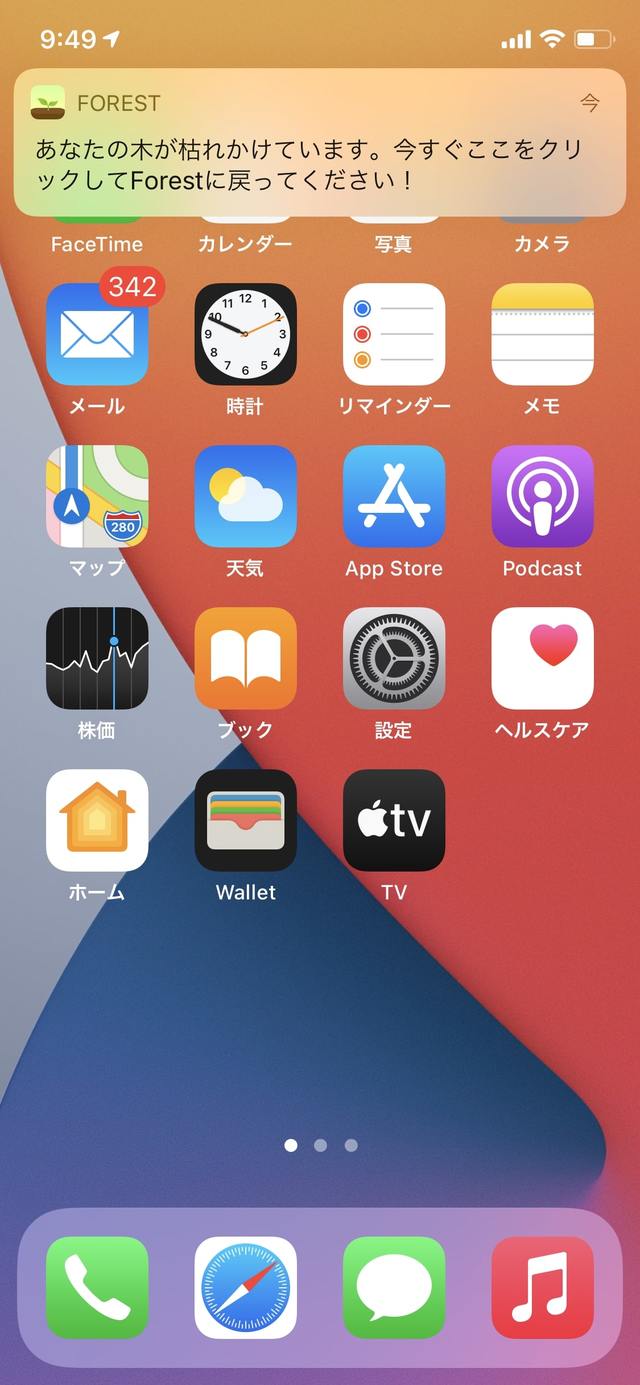Launch the ヘルスケア health app

542,658
